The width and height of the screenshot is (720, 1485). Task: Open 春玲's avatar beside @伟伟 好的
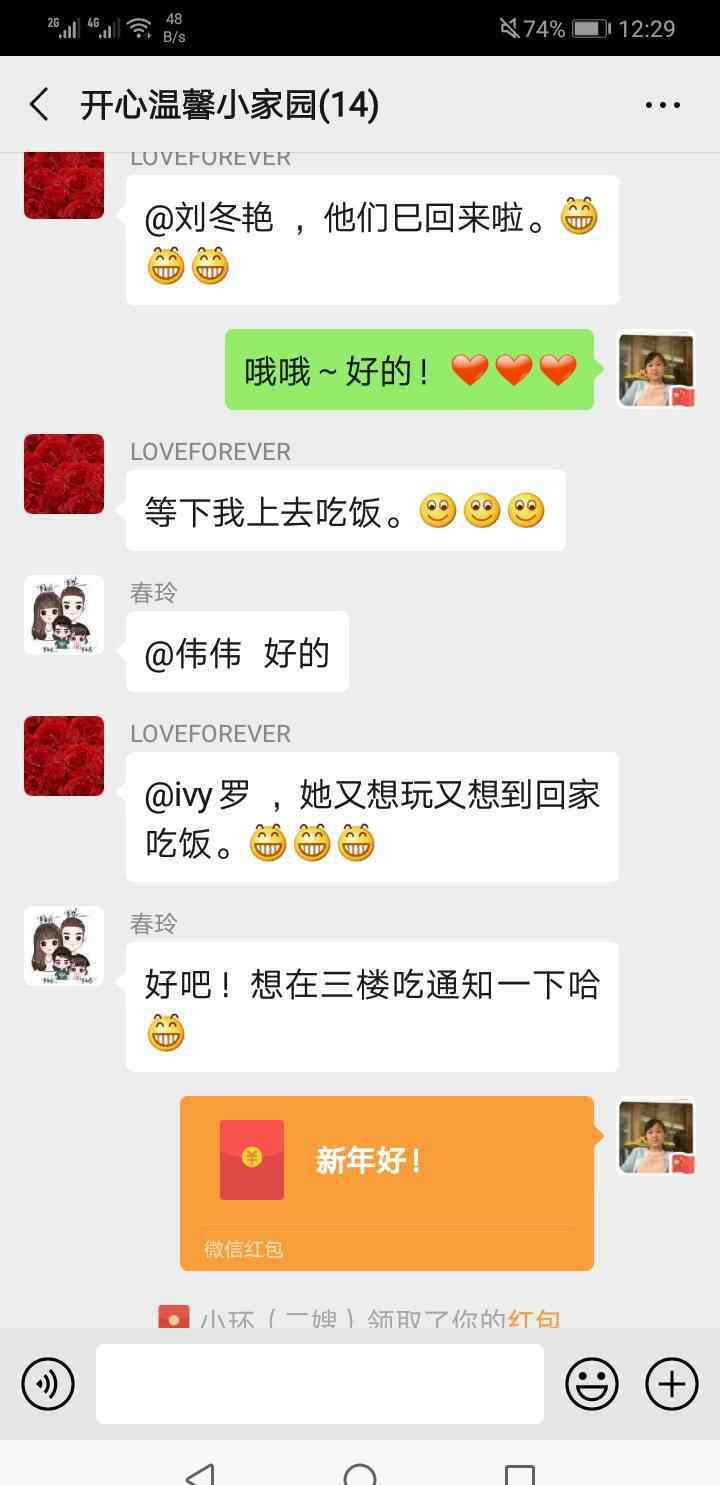[64, 615]
